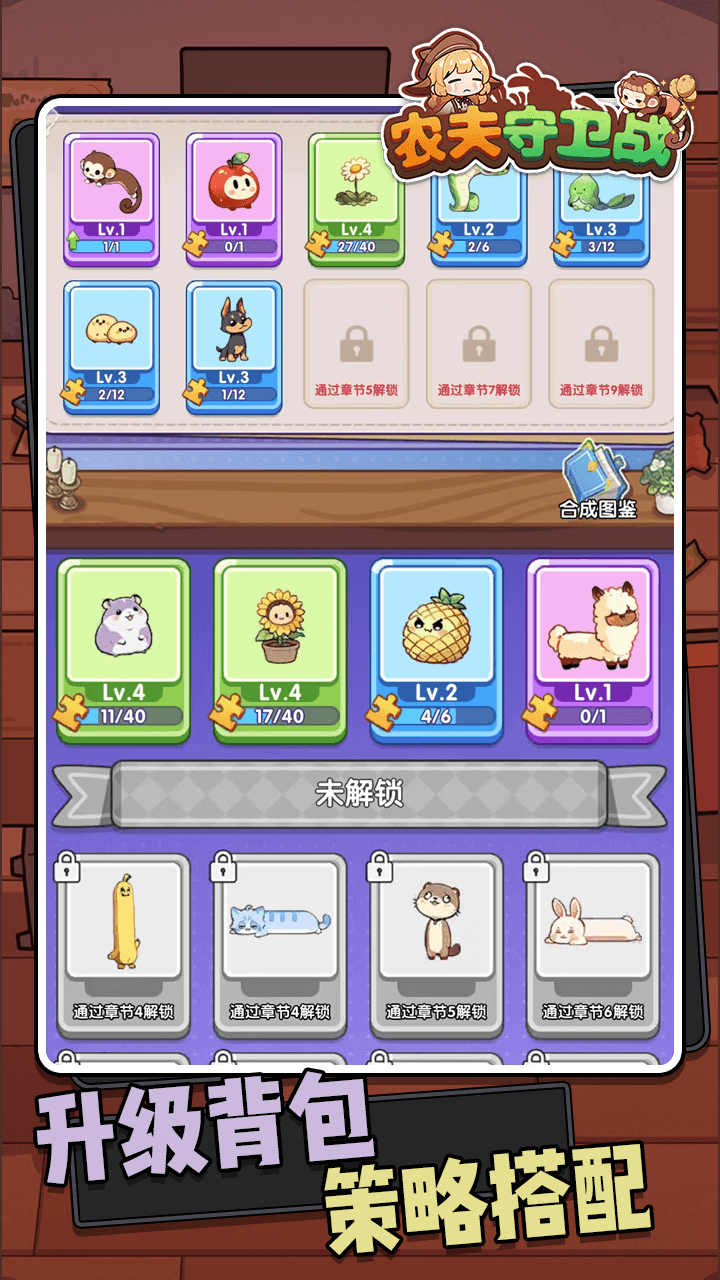Tap the 通过章节4解锁 label under the cat
The height and width of the screenshot is (1280, 720).
[280, 1011]
